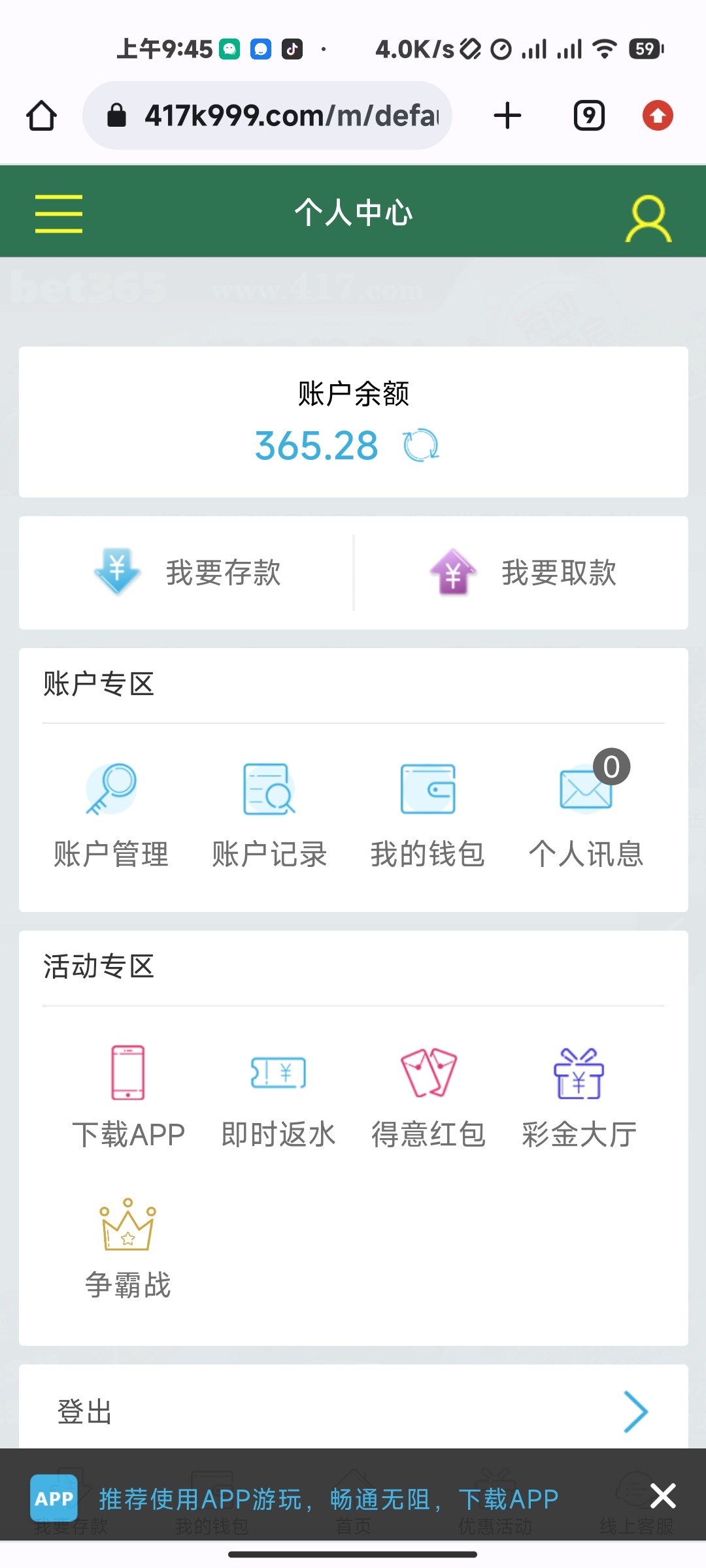The width and height of the screenshot is (706, 1568).
Task: Open 我的钱包 wallet
Action: (428, 814)
